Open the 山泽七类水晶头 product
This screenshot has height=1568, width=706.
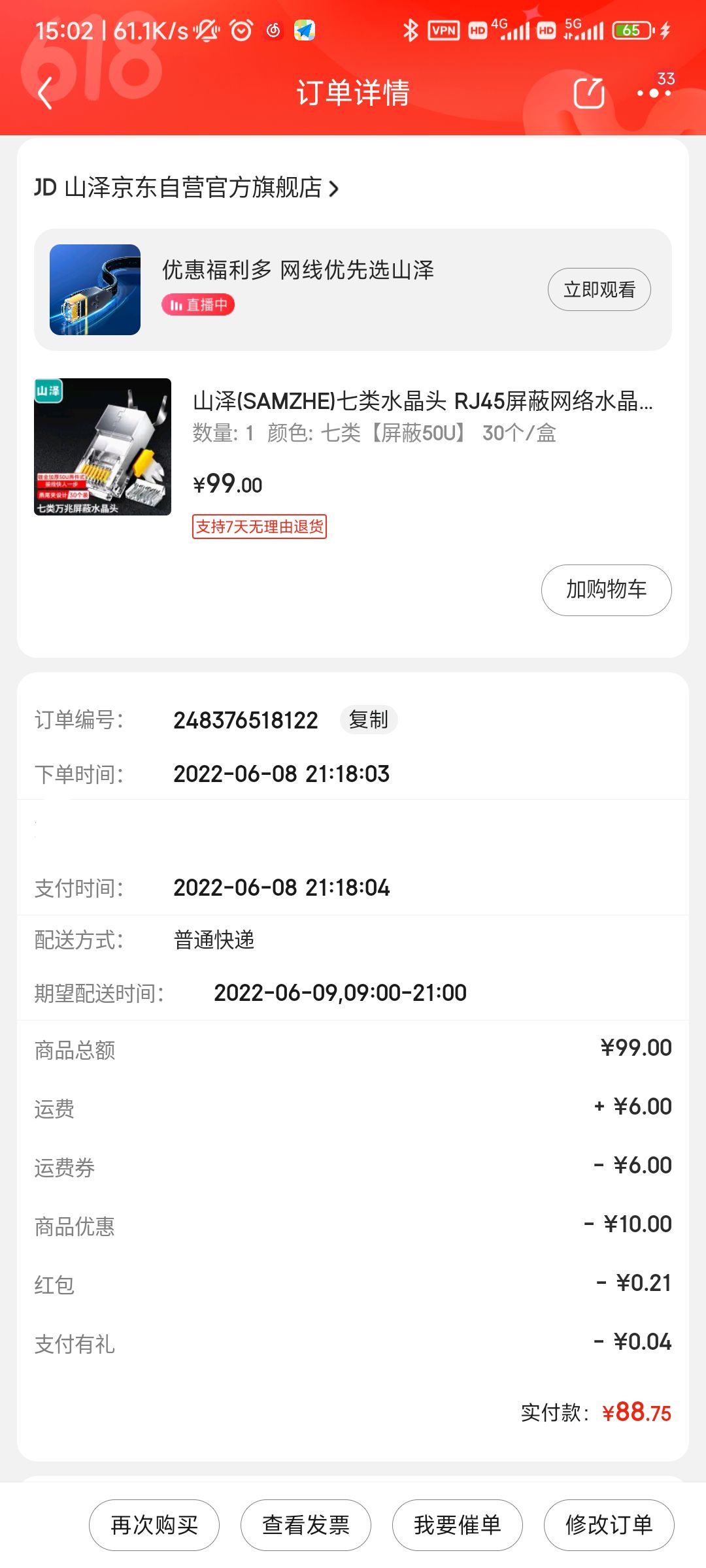[x=422, y=401]
